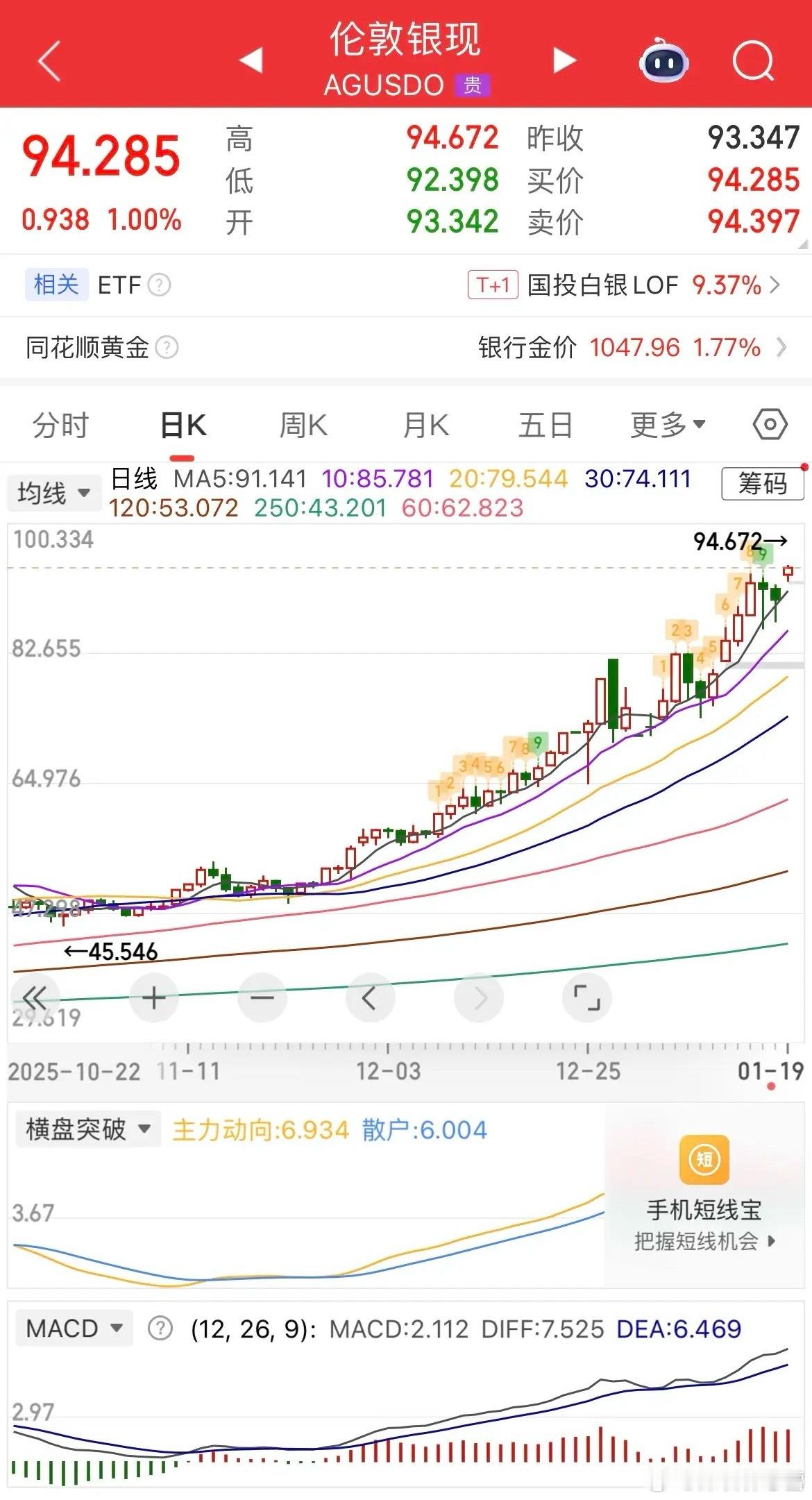Switch to the 月K monthly chart tab
Screen dimensions: 812x1500
pos(425,425)
